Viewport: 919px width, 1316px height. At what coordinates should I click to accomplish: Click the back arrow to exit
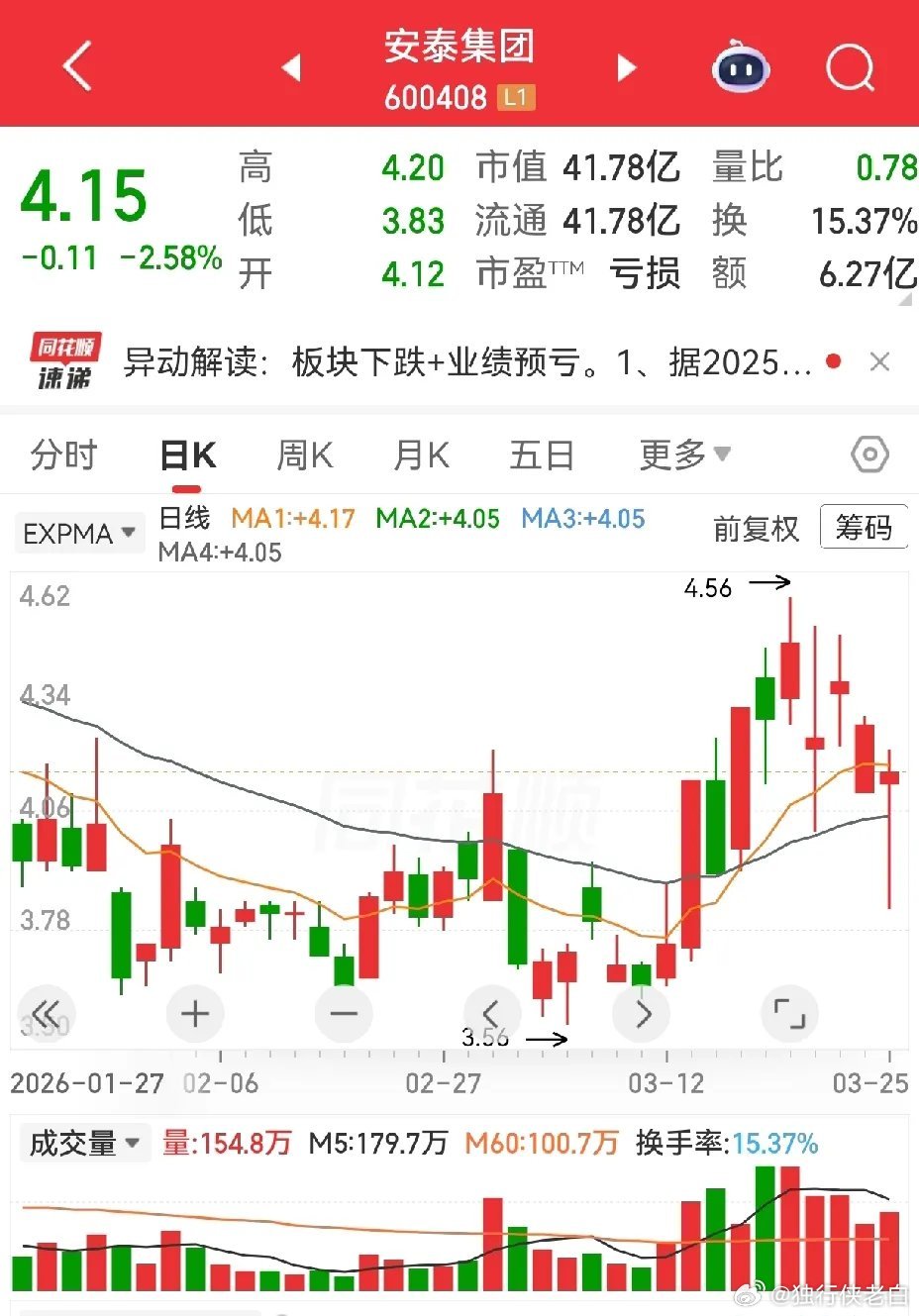click(x=77, y=64)
